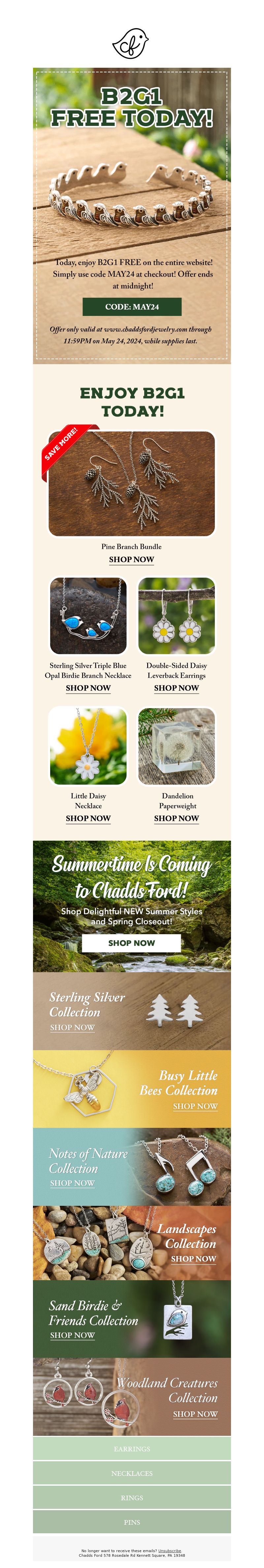The width and height of the screenshot is (264, 1568).
Task: Open the NECKLACES category
Action: pyautogui.click(x=132, y=1473)
